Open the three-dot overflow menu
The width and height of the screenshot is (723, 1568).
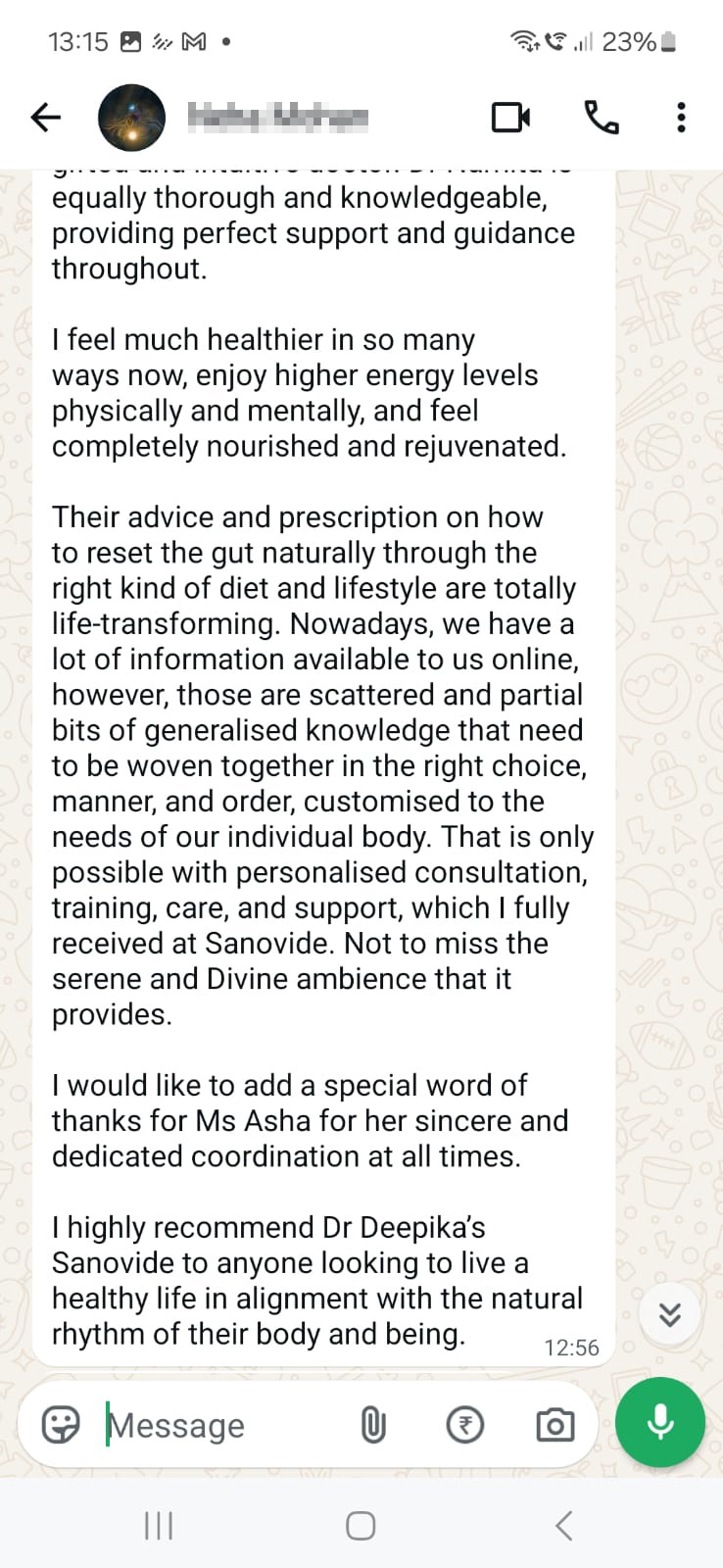[x=681, y=118]
